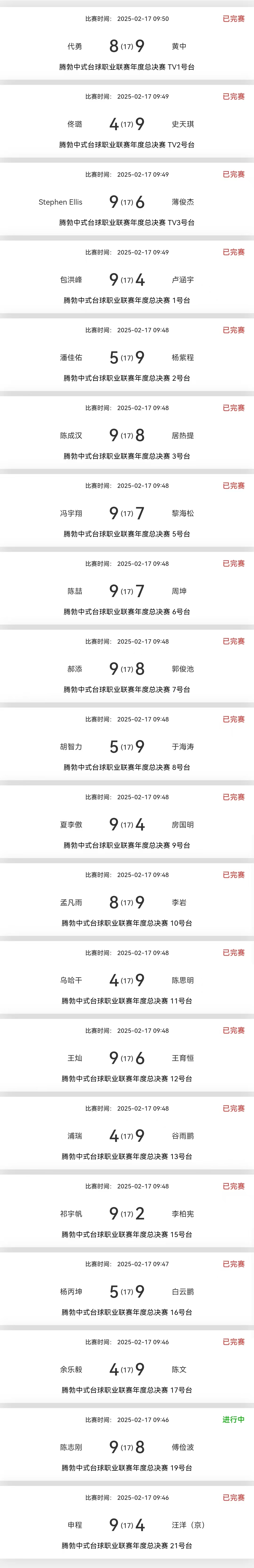View the 佟璐 vs 史天琪 match details

(127, 124)
